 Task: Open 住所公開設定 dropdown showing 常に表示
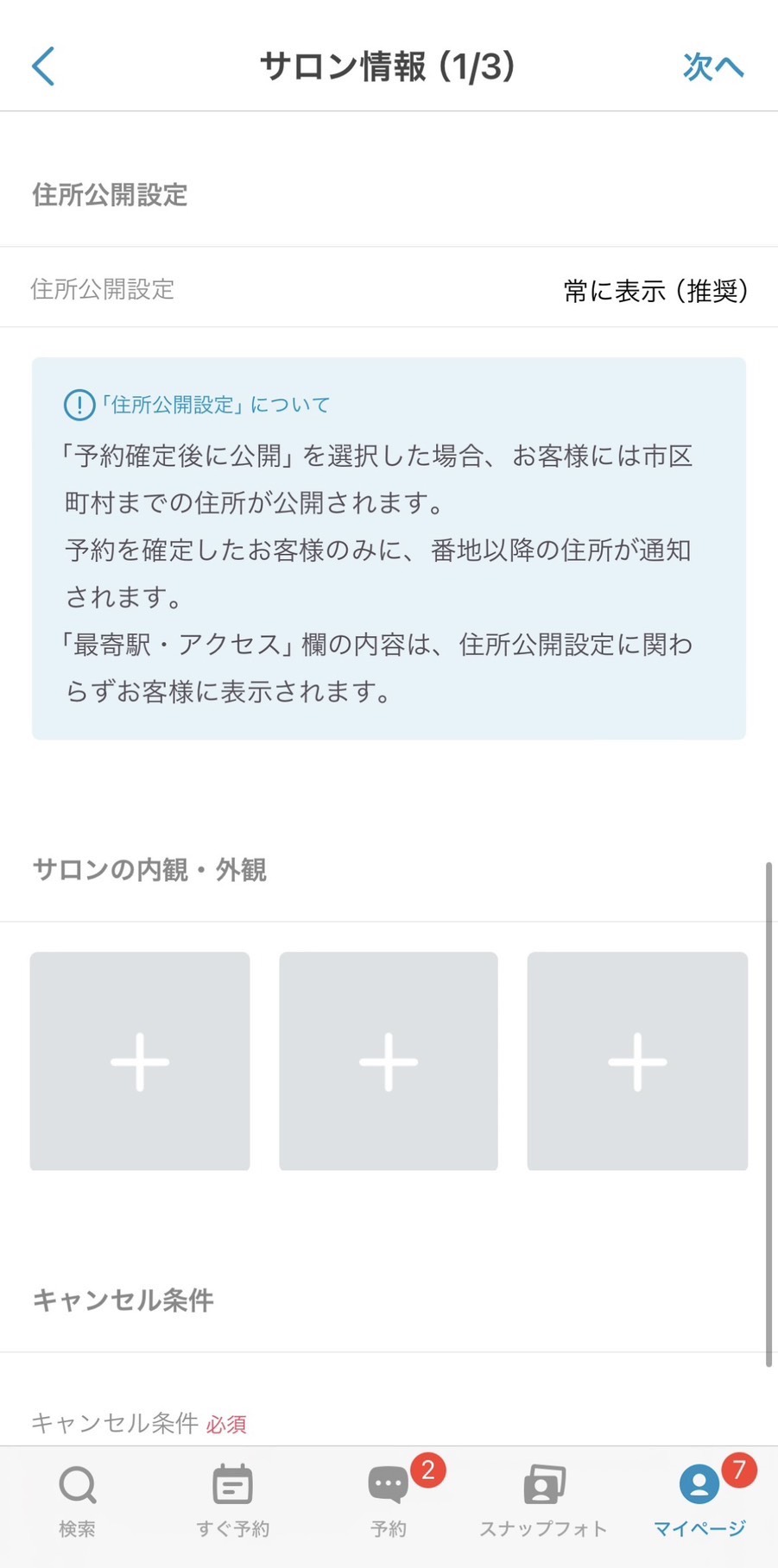(655, 291)
